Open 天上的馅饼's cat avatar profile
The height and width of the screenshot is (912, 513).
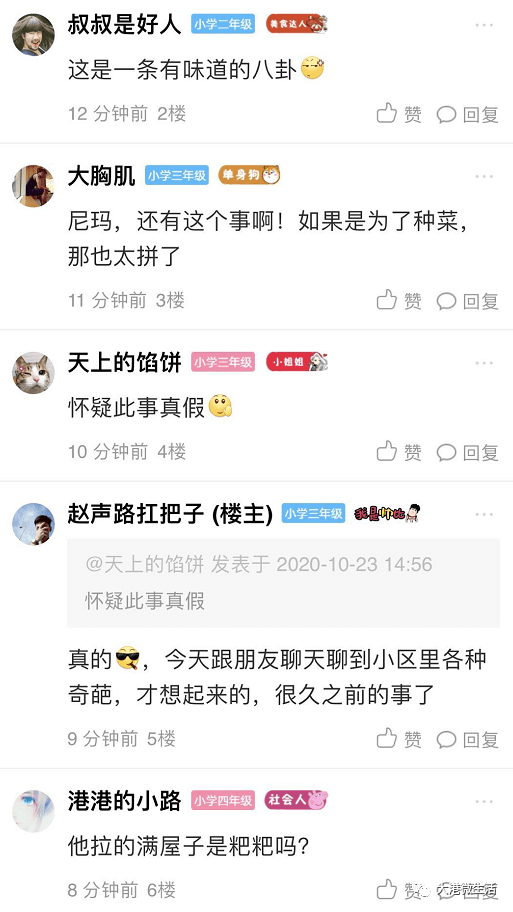[x=33, y=372]
